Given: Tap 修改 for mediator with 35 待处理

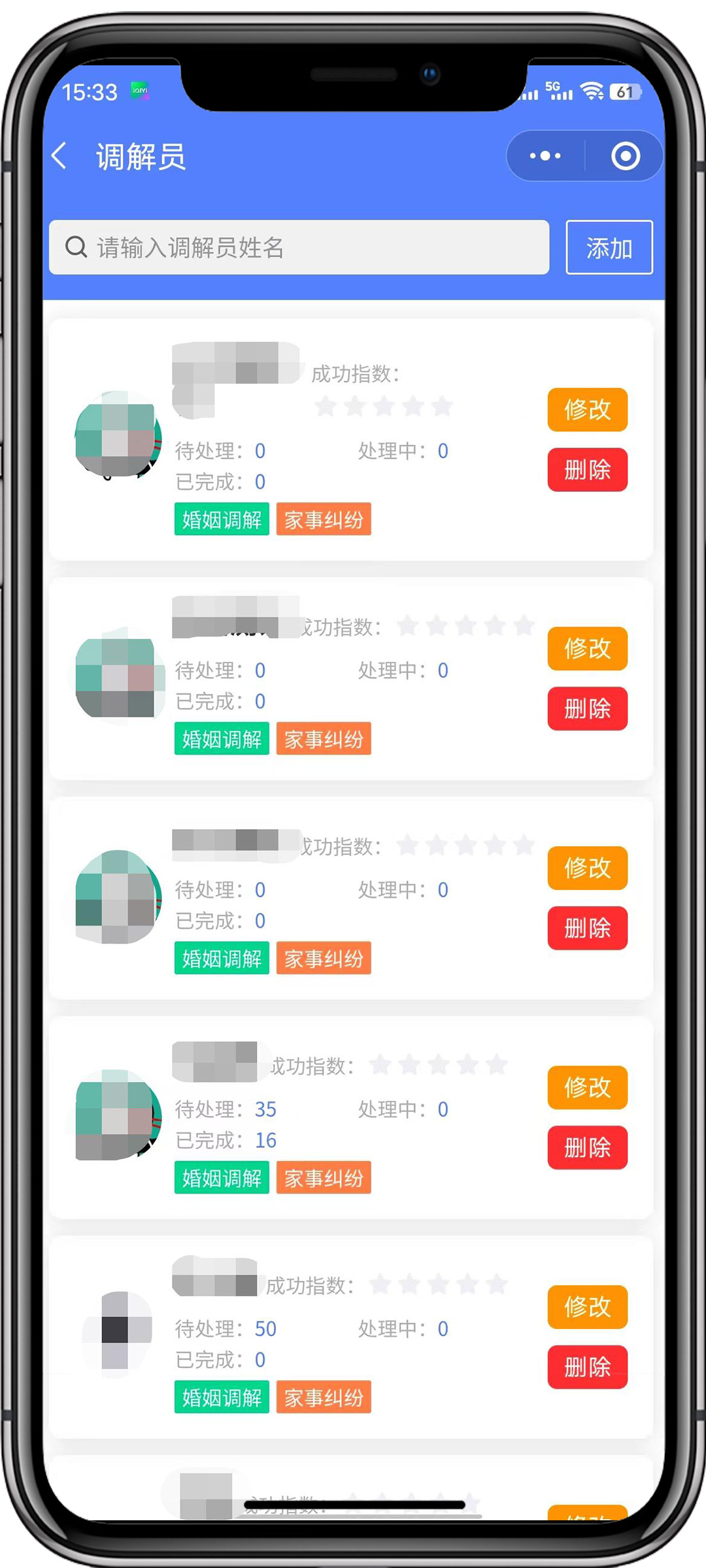Looking at the screenshot, I should pos(587,1087).
